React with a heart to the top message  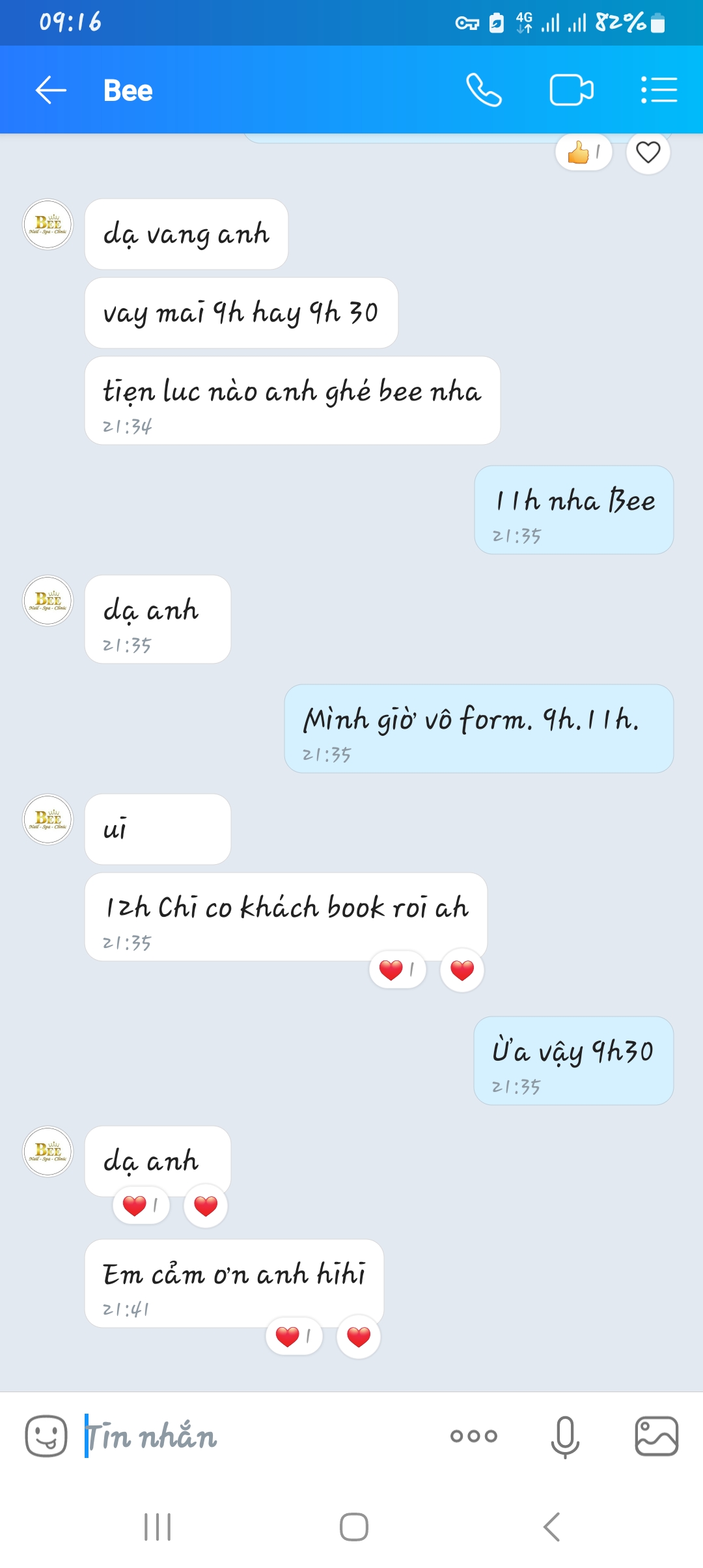click(x=648, y=153)
